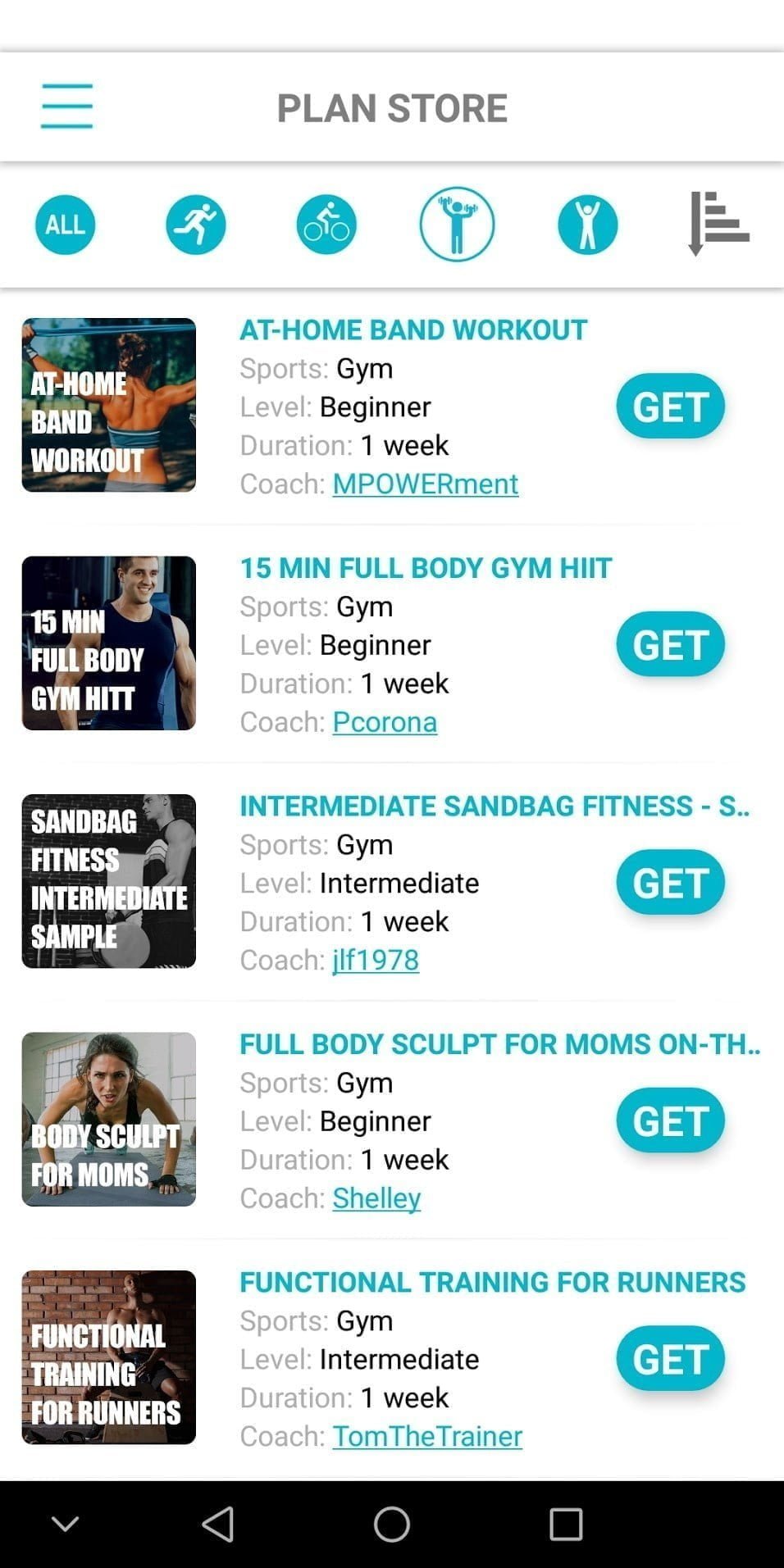This screenshot has height=1568, width=784.
Task: Get the At-Home Band Workout plan
Action: [670, 407]
